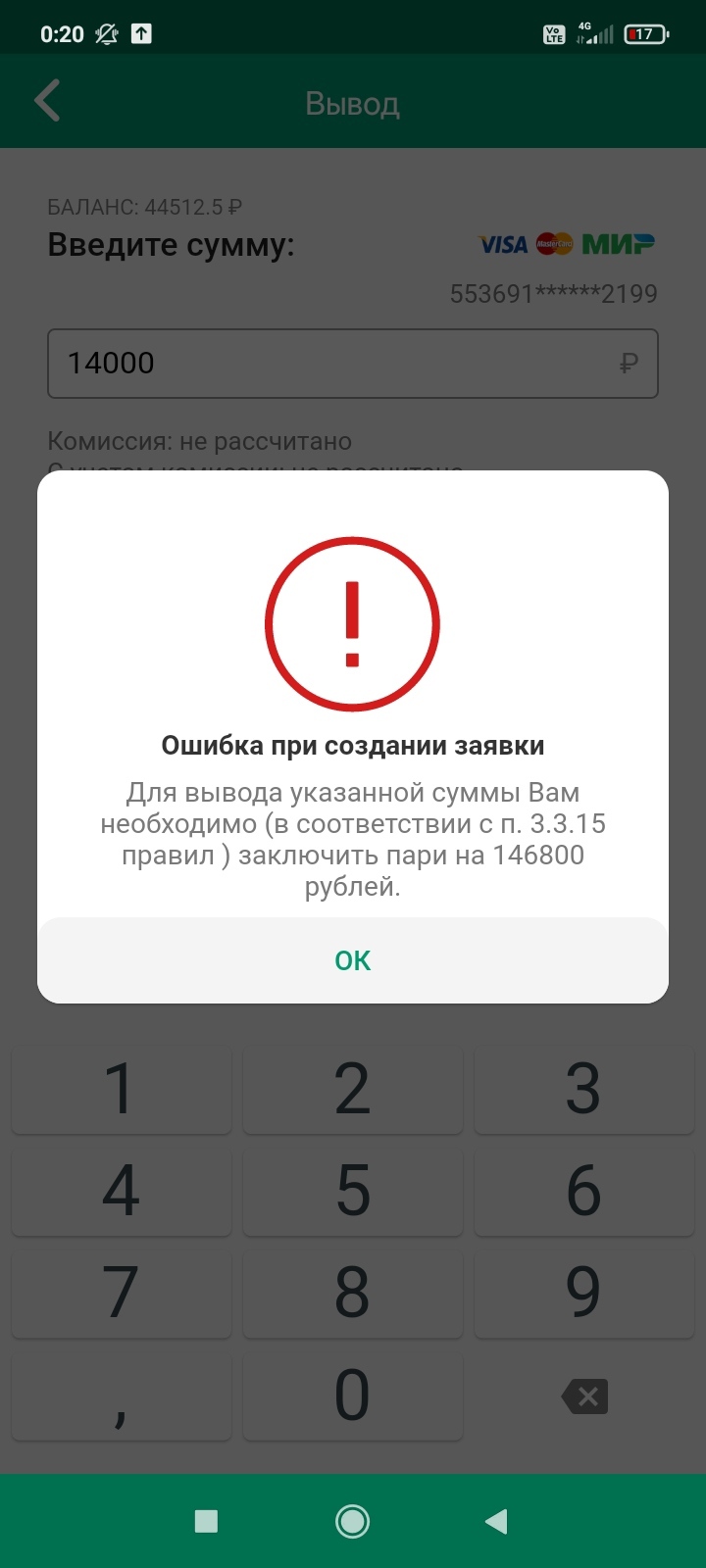
Task: Tap the digit 3 key
Action: (x=584, y=1088)
